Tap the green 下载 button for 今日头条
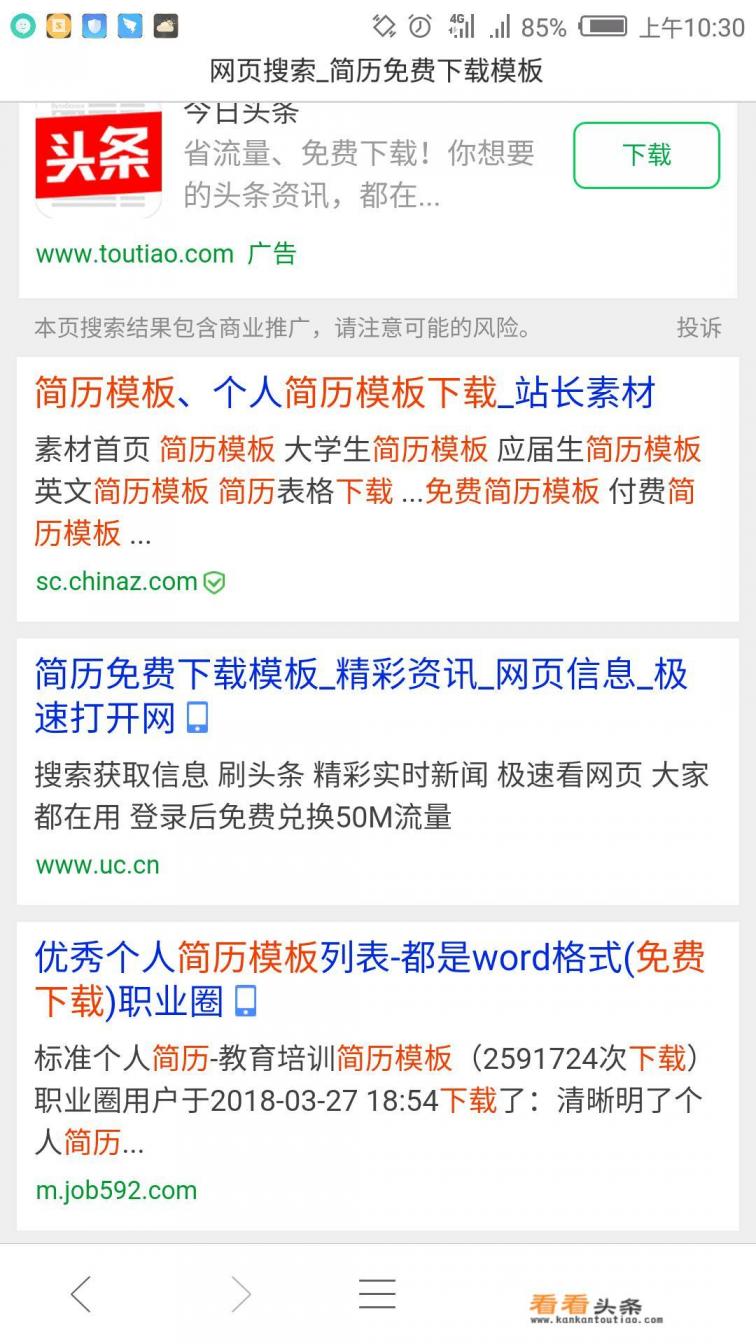This screenshot has height=1344, width=756. click(646, 155)
